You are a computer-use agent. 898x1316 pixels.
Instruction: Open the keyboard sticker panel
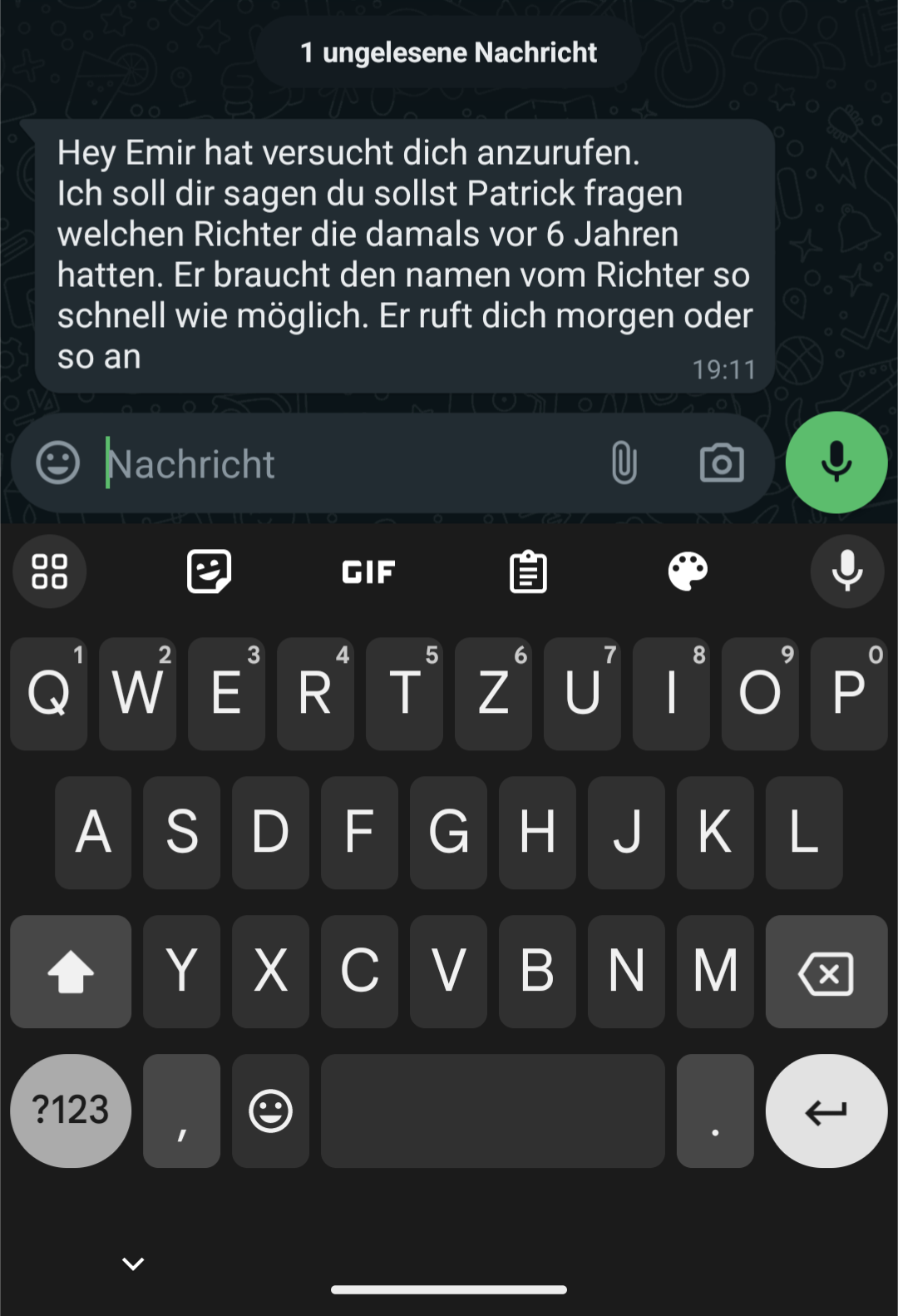209,571
